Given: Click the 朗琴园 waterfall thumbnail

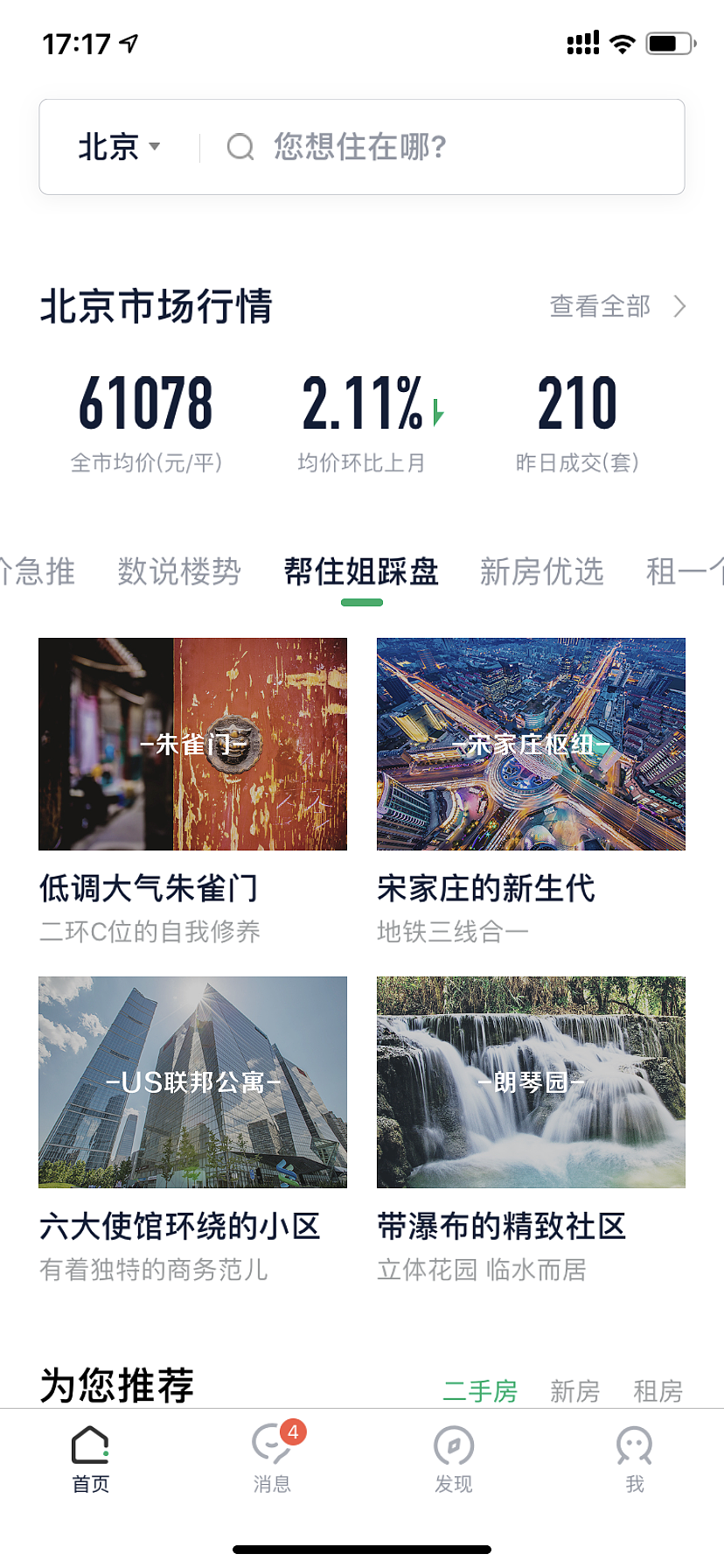Looking at the screenshot, I should pyautogui.click(x=531, y=1082).
